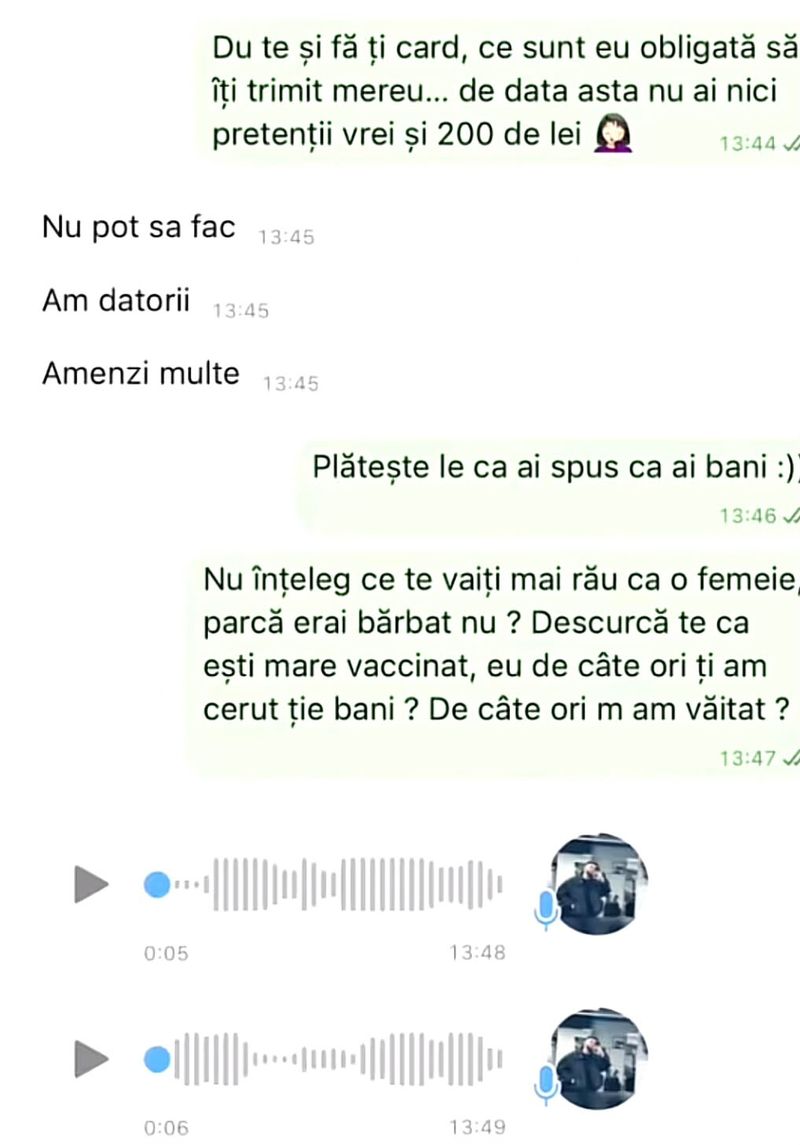Play the 0:05 voice message from 13:48
The image size is (800, 1145).
point(91,885)
